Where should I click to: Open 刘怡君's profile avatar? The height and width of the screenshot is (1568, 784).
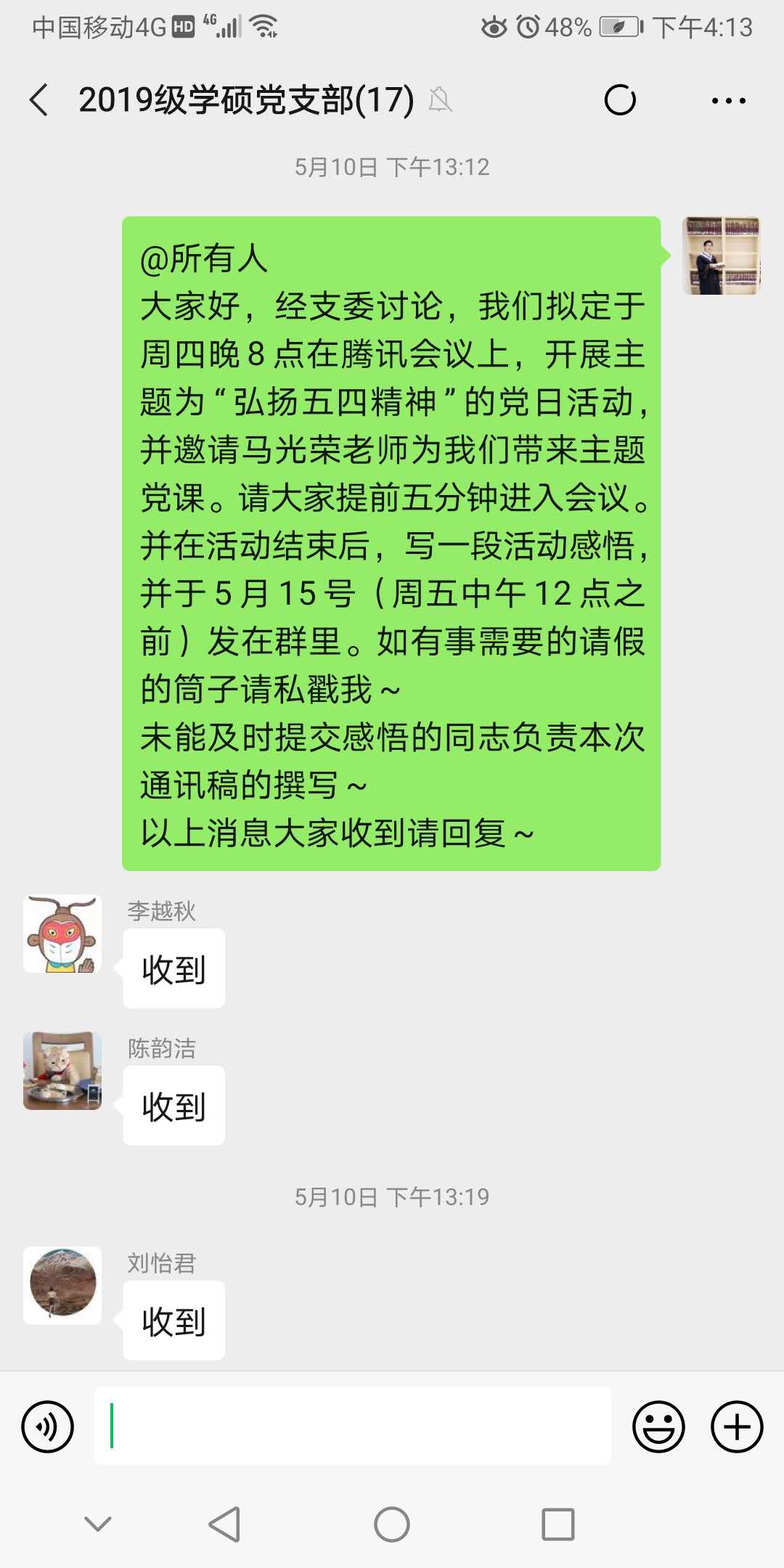[x=62, y=1285]
